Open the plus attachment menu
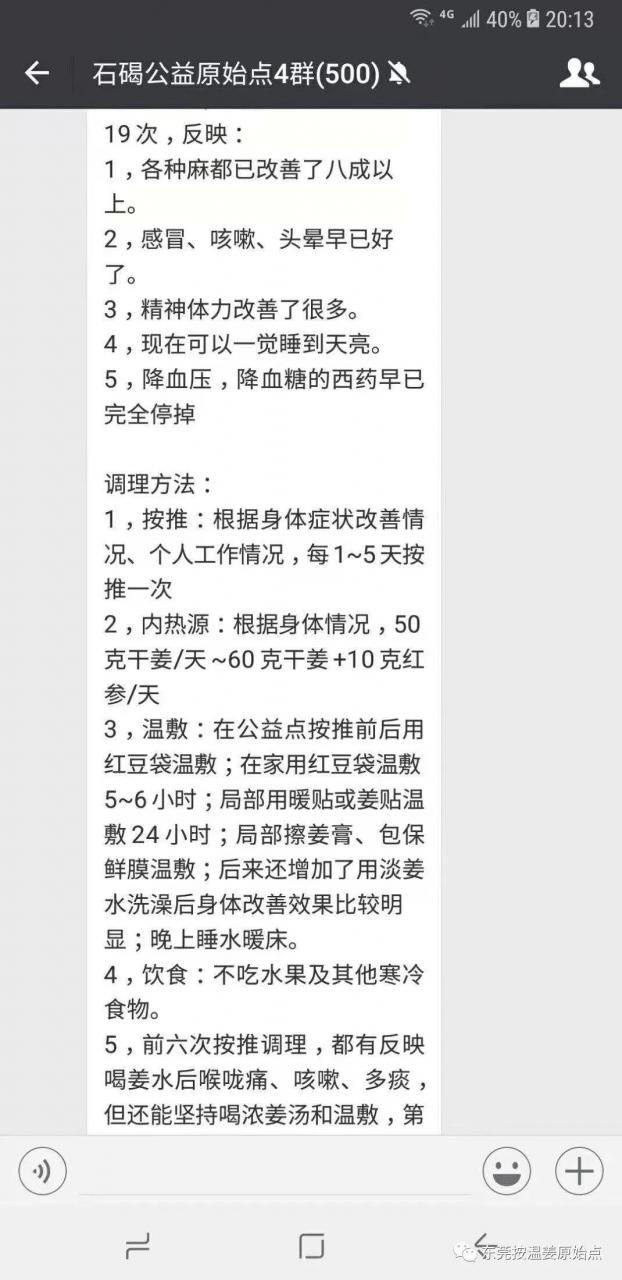Viewport: 622px width, 1280px height. point(580,1171)
